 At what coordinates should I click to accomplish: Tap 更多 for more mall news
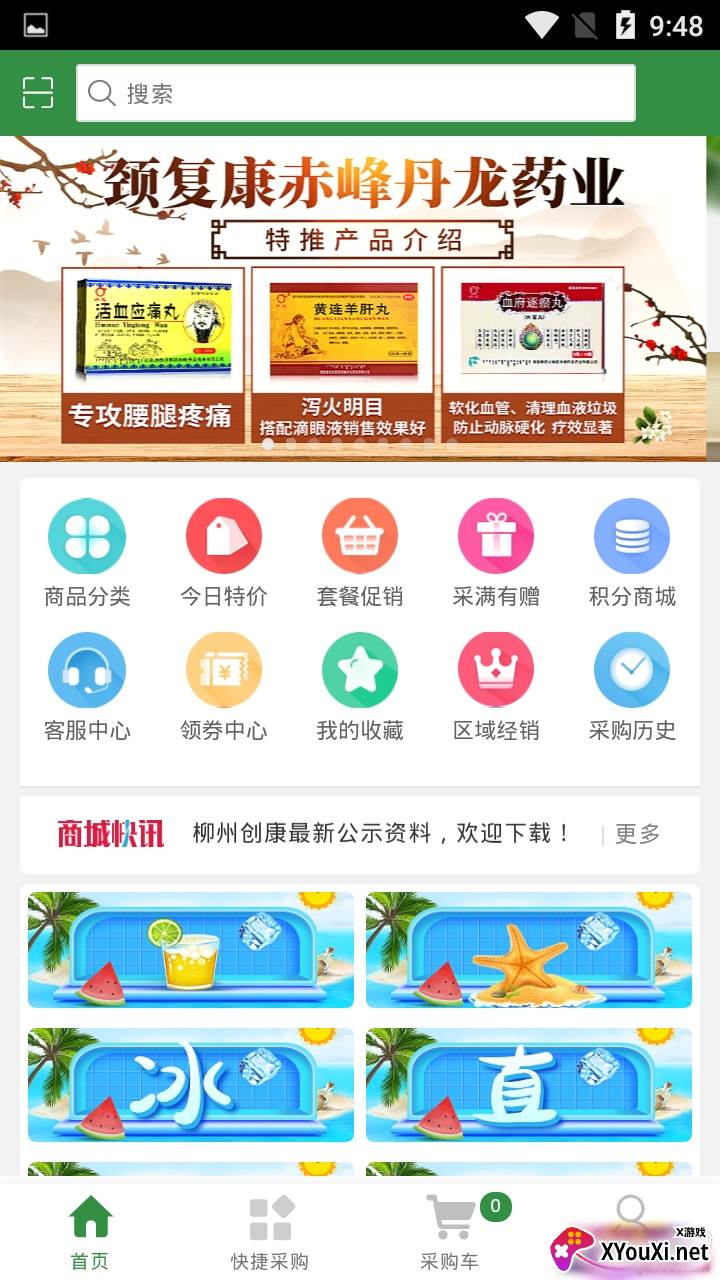point(638,834)
